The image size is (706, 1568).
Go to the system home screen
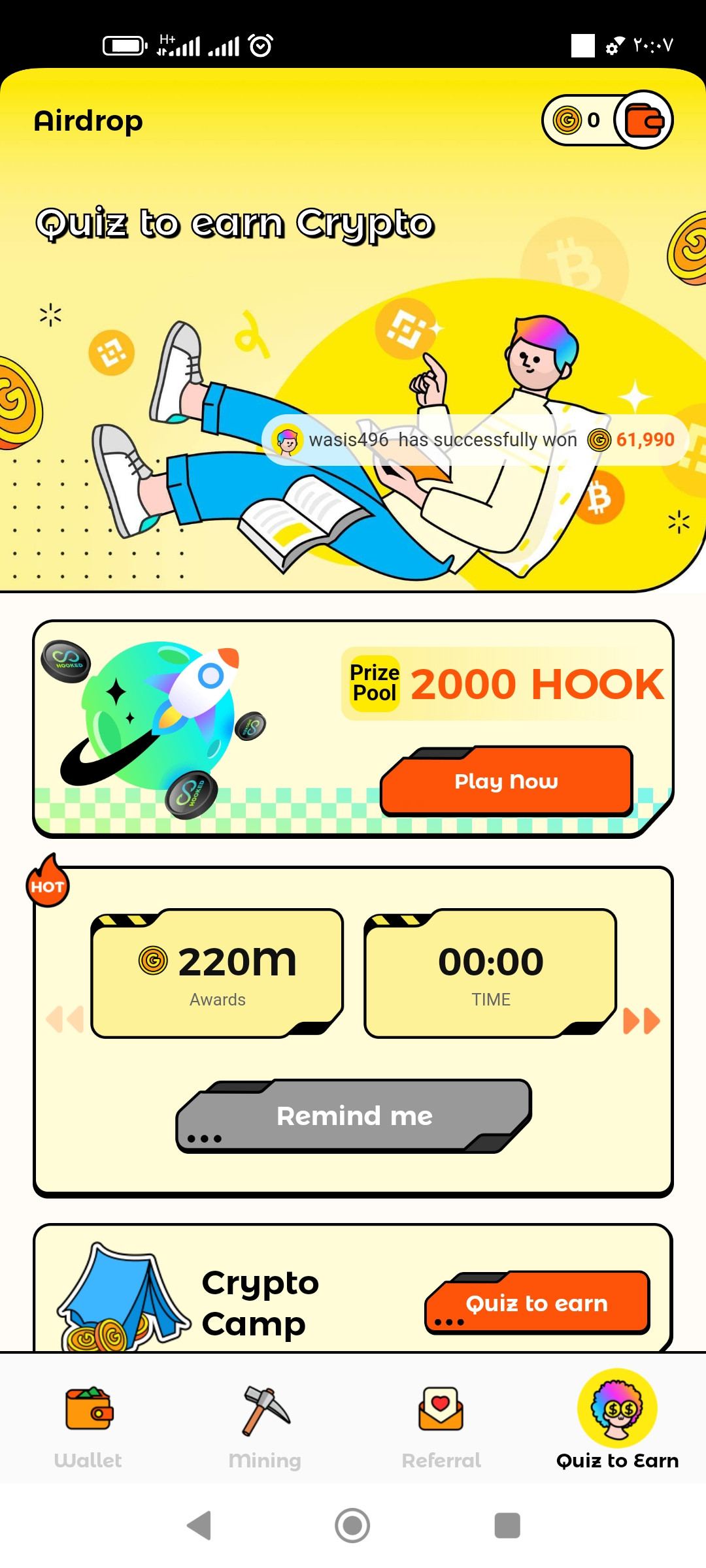coord(352,1526)
